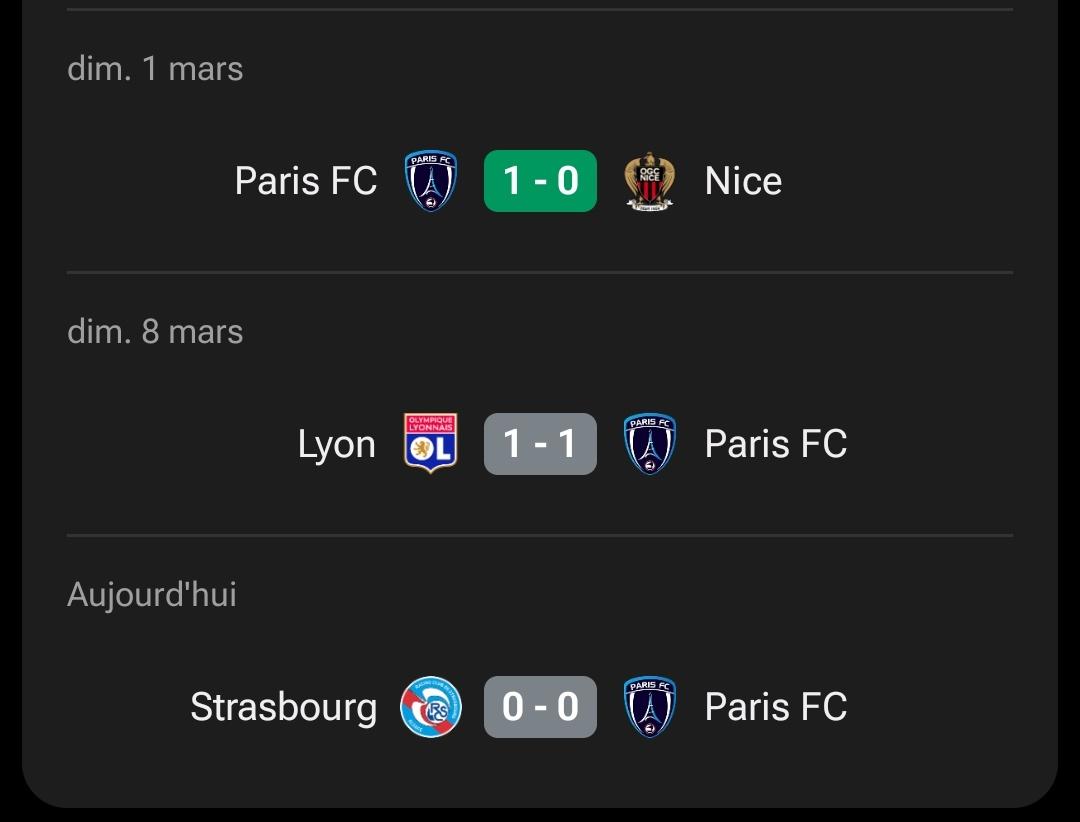Open the Paris FC vs Nice match
This screenshot has height=822, width=1080.
click(x=540, y=181)
